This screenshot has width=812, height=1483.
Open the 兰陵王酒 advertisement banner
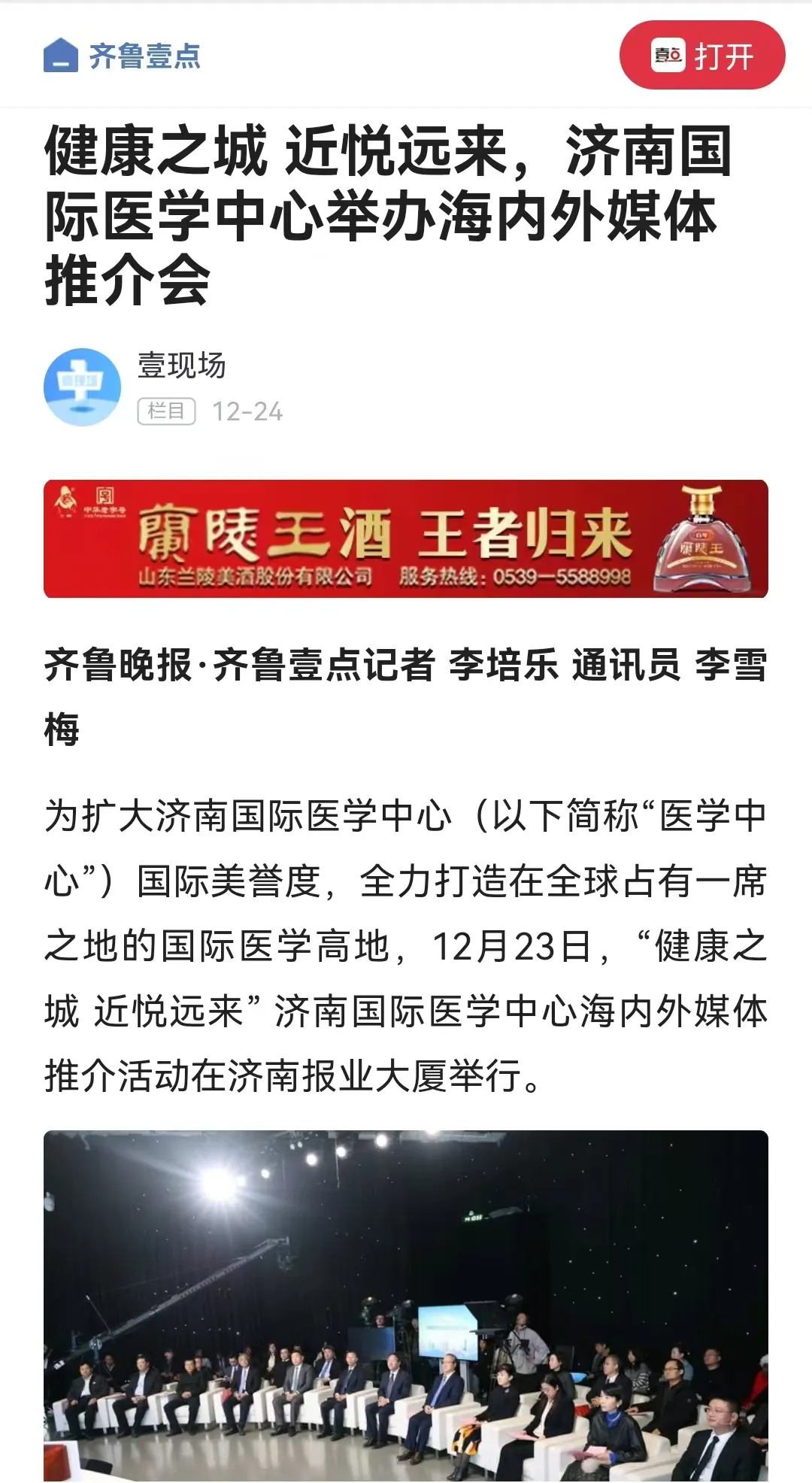405,538
